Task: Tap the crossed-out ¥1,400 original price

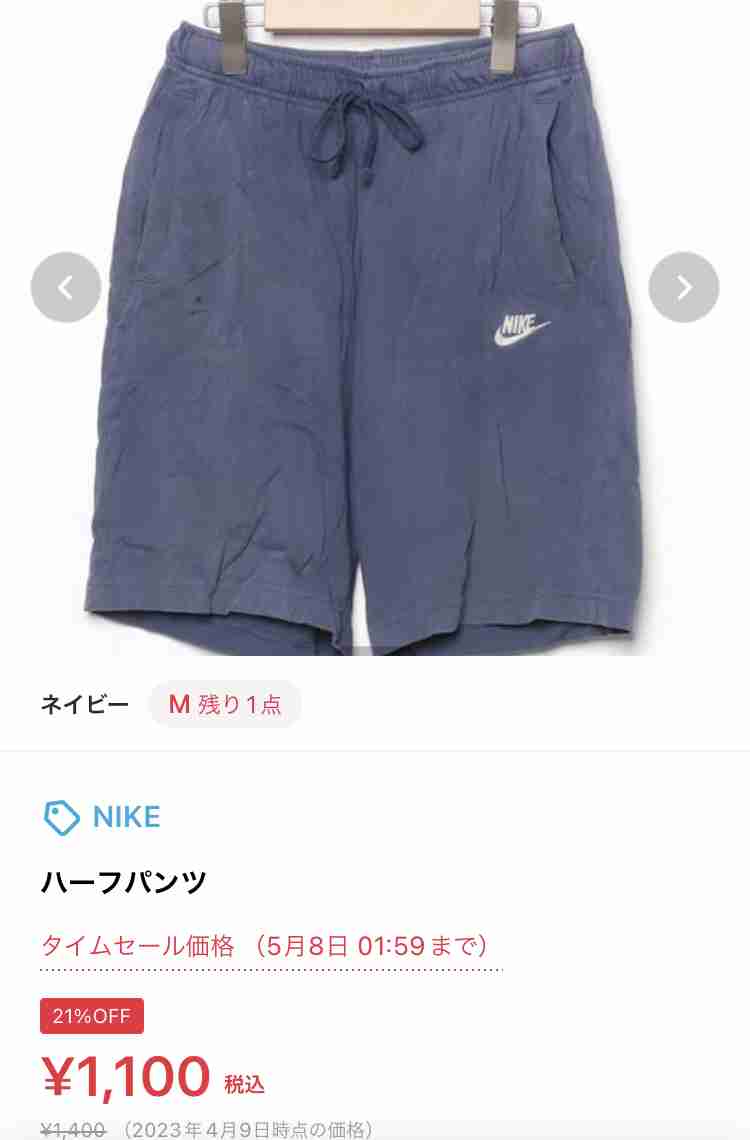Action: (x=72, y=1129)
